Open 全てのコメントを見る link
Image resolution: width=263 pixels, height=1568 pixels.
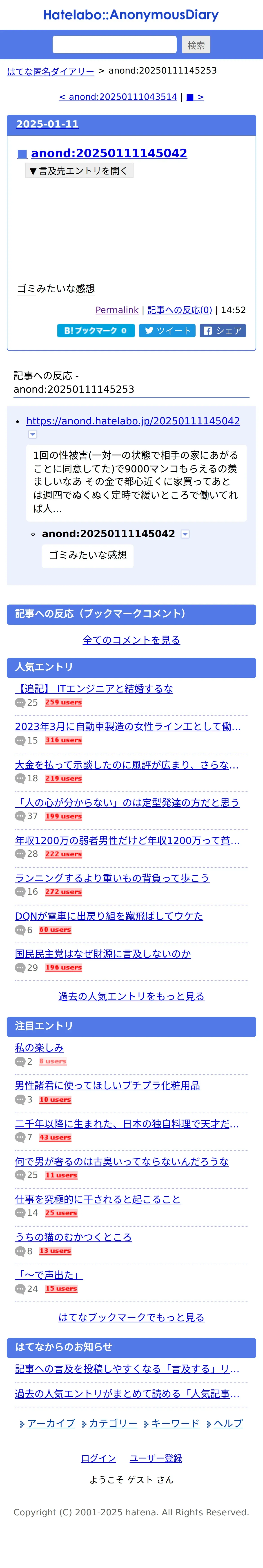point(131,640)
